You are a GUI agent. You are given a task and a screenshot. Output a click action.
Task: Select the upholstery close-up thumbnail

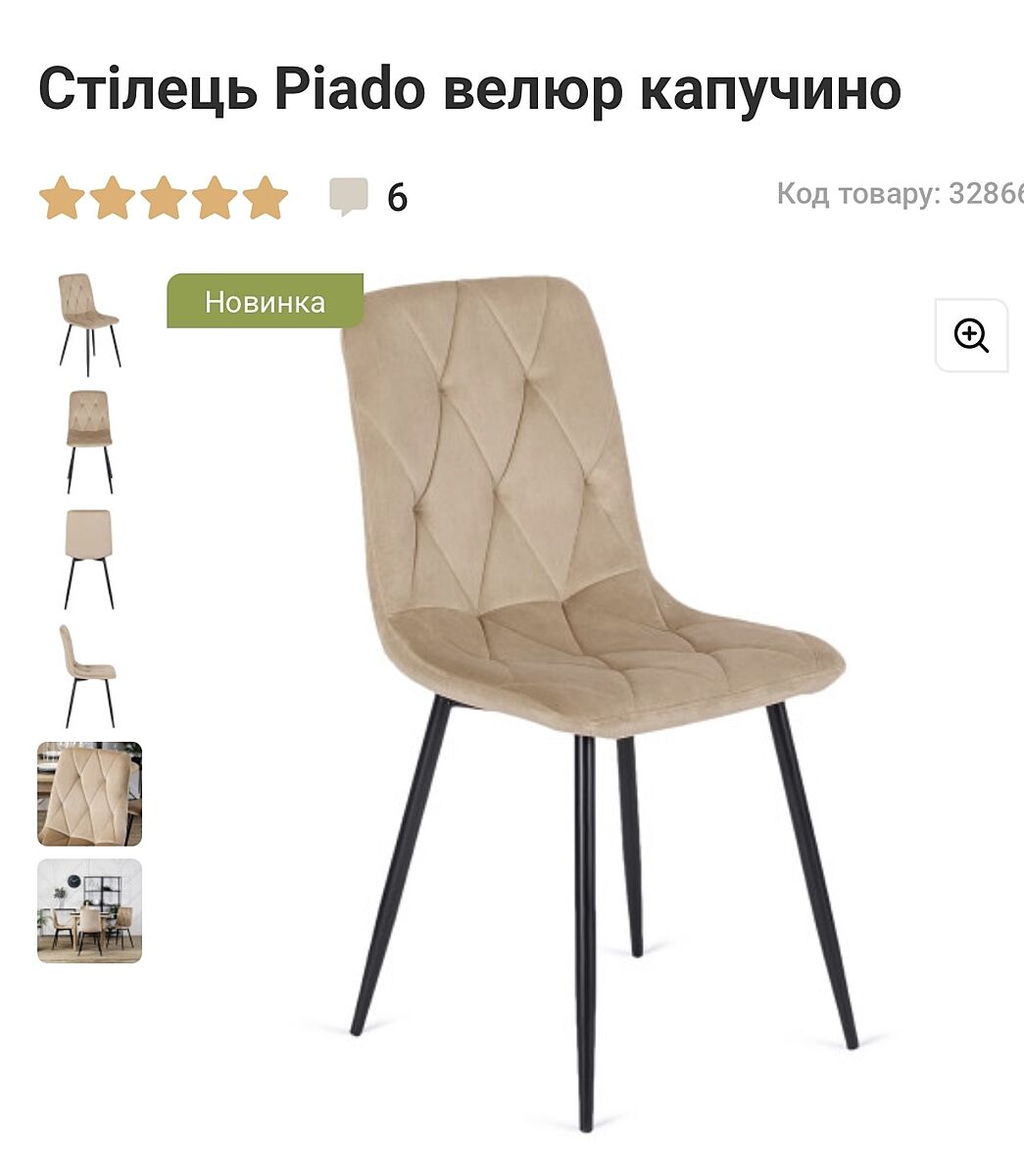[89, 794]
